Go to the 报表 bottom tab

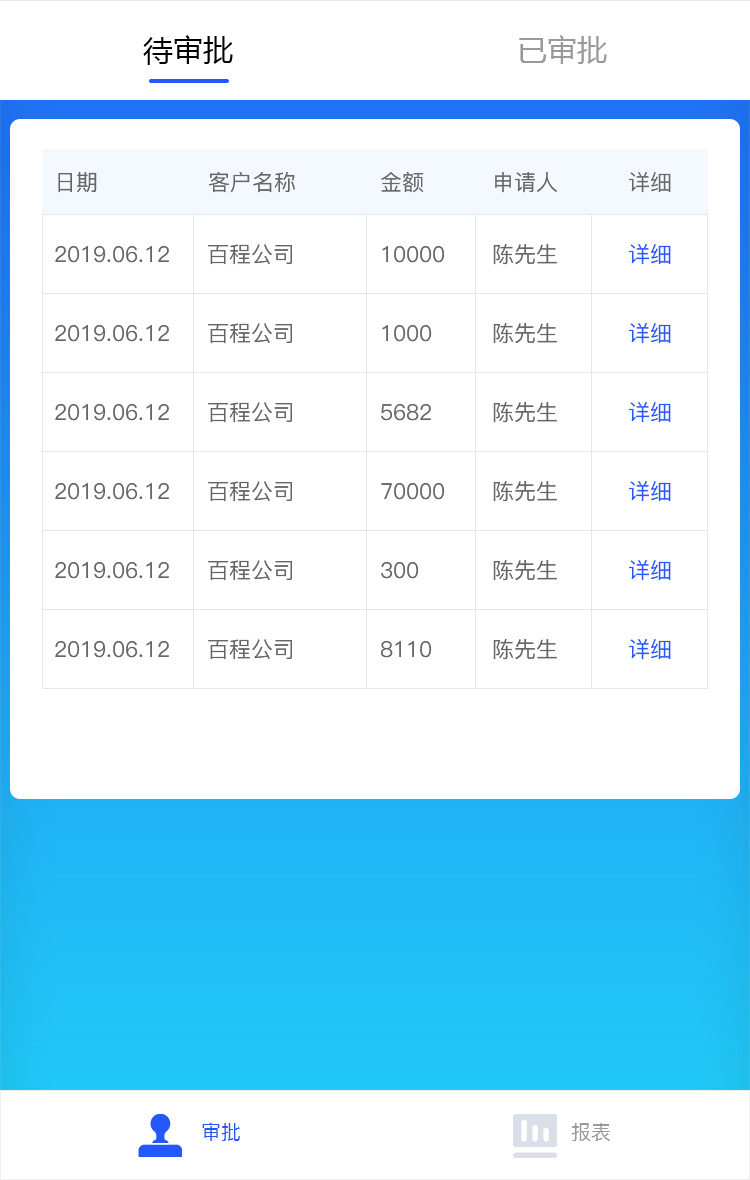[562, 1134]
